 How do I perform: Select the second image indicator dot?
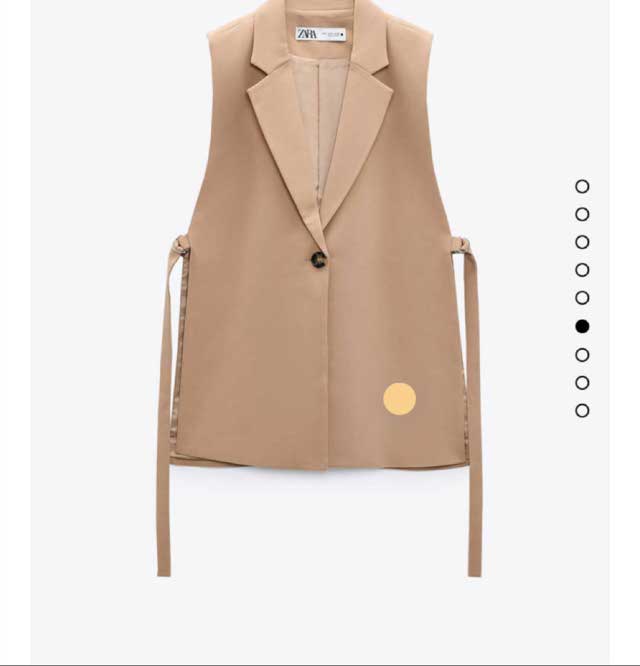tap(582, 214)
